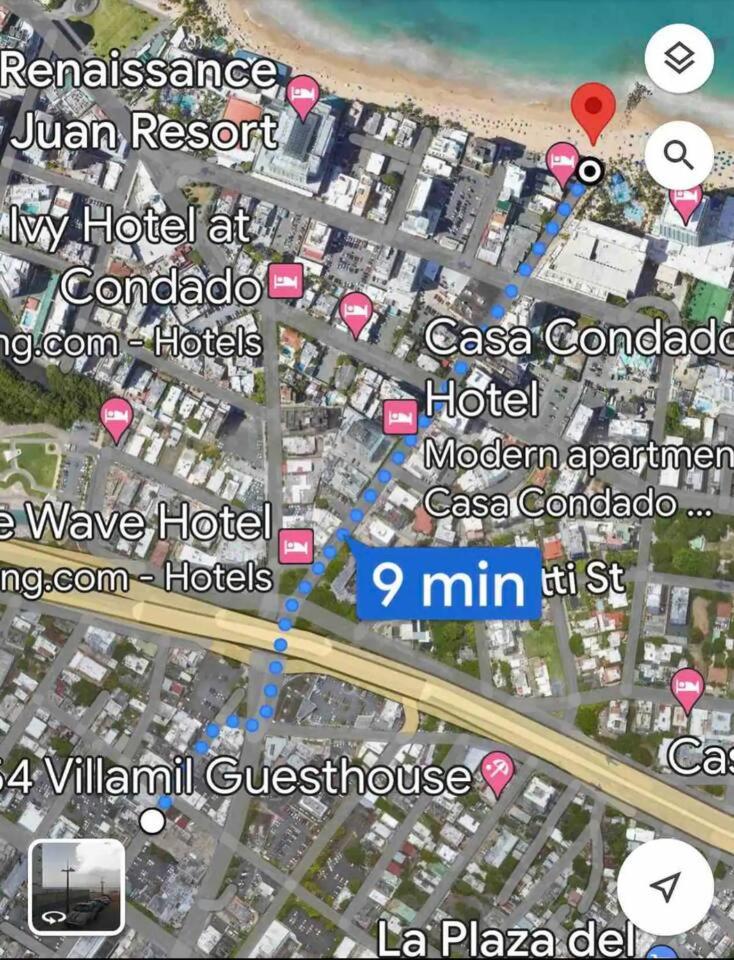Open the Street View thumbnail

click(76, 887)
